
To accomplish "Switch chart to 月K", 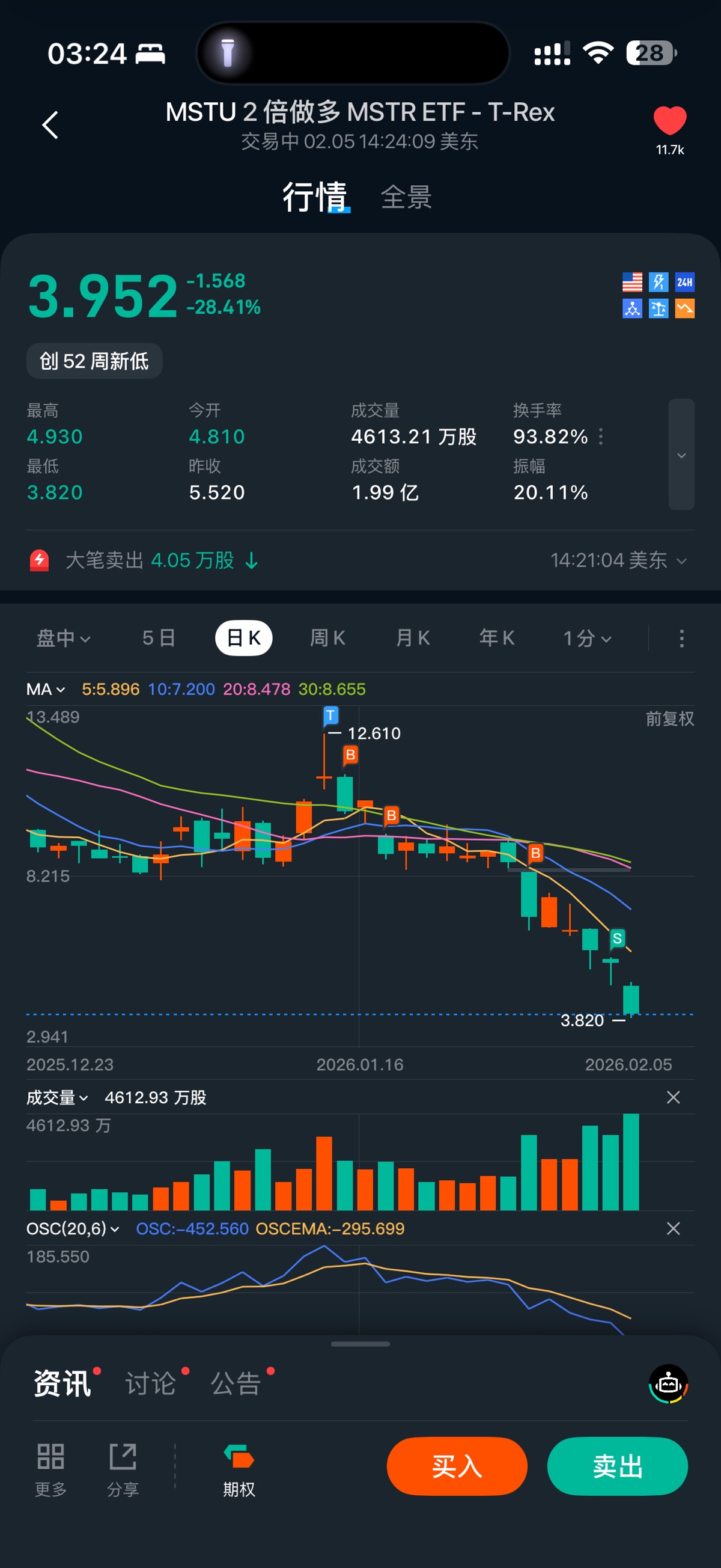I will point(413,638).
